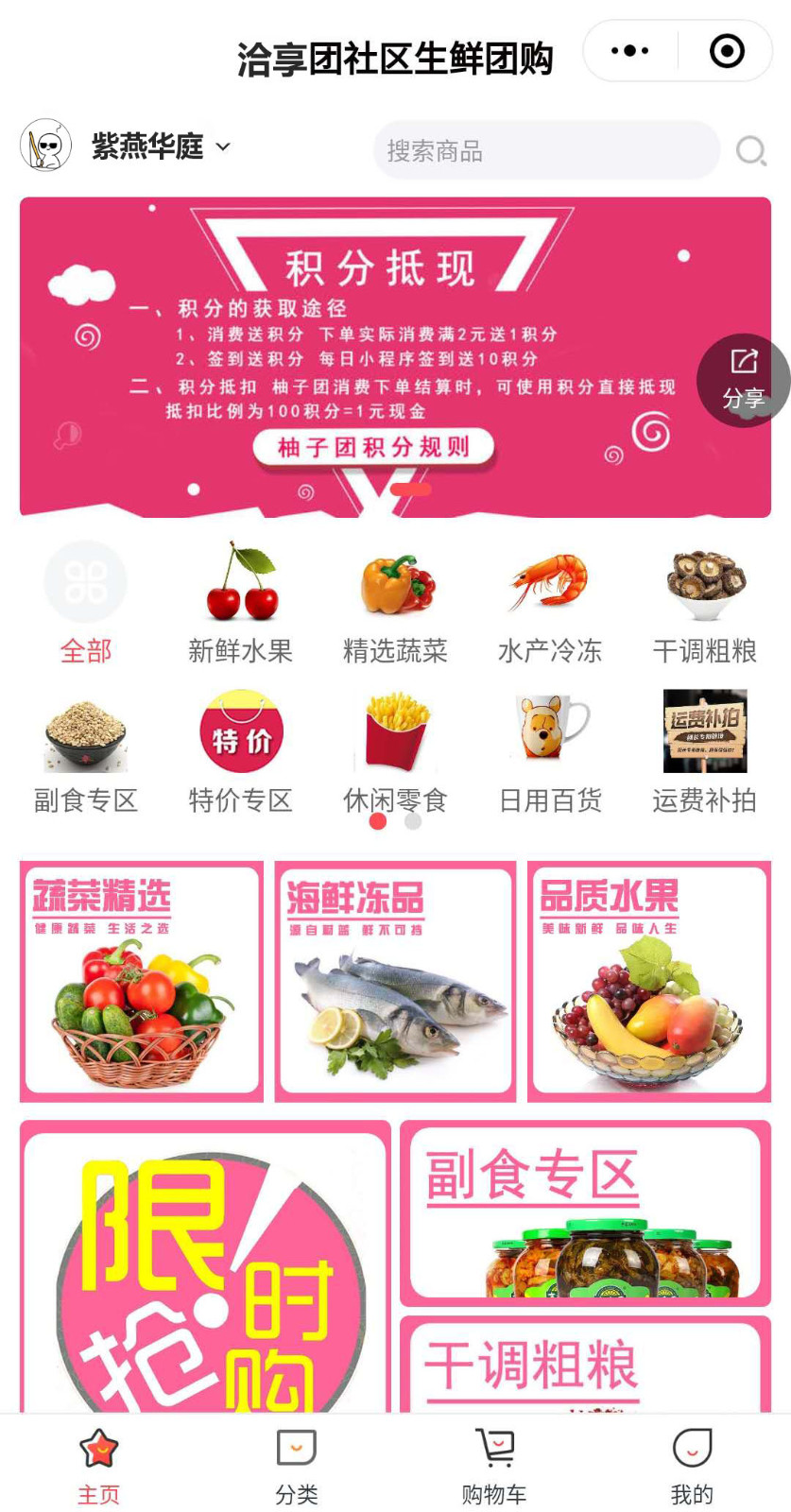Switch to the 购物车 tab
This screenshot has width=791, height=1512.
click(x=494, y=1466)
